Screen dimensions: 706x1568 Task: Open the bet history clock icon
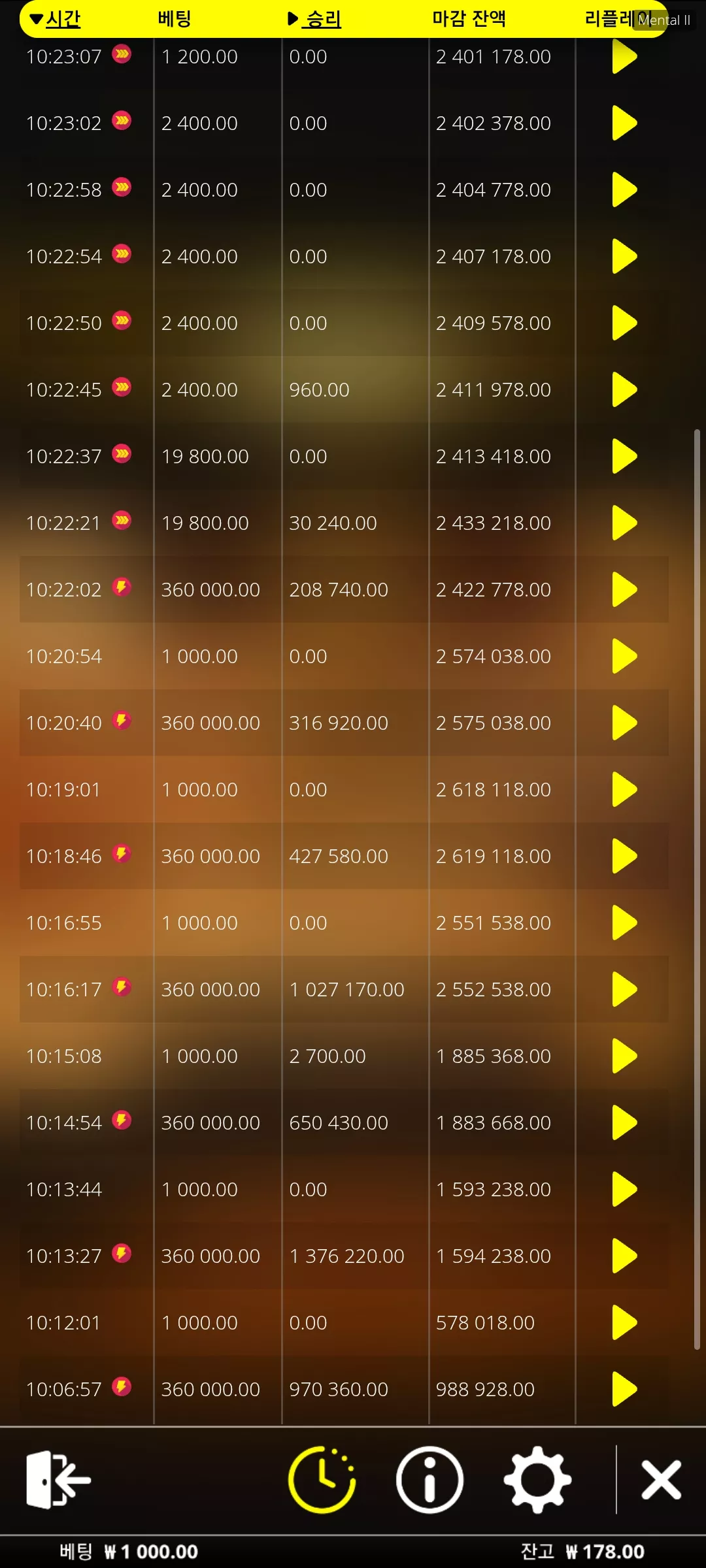(x=322, y=1480)
